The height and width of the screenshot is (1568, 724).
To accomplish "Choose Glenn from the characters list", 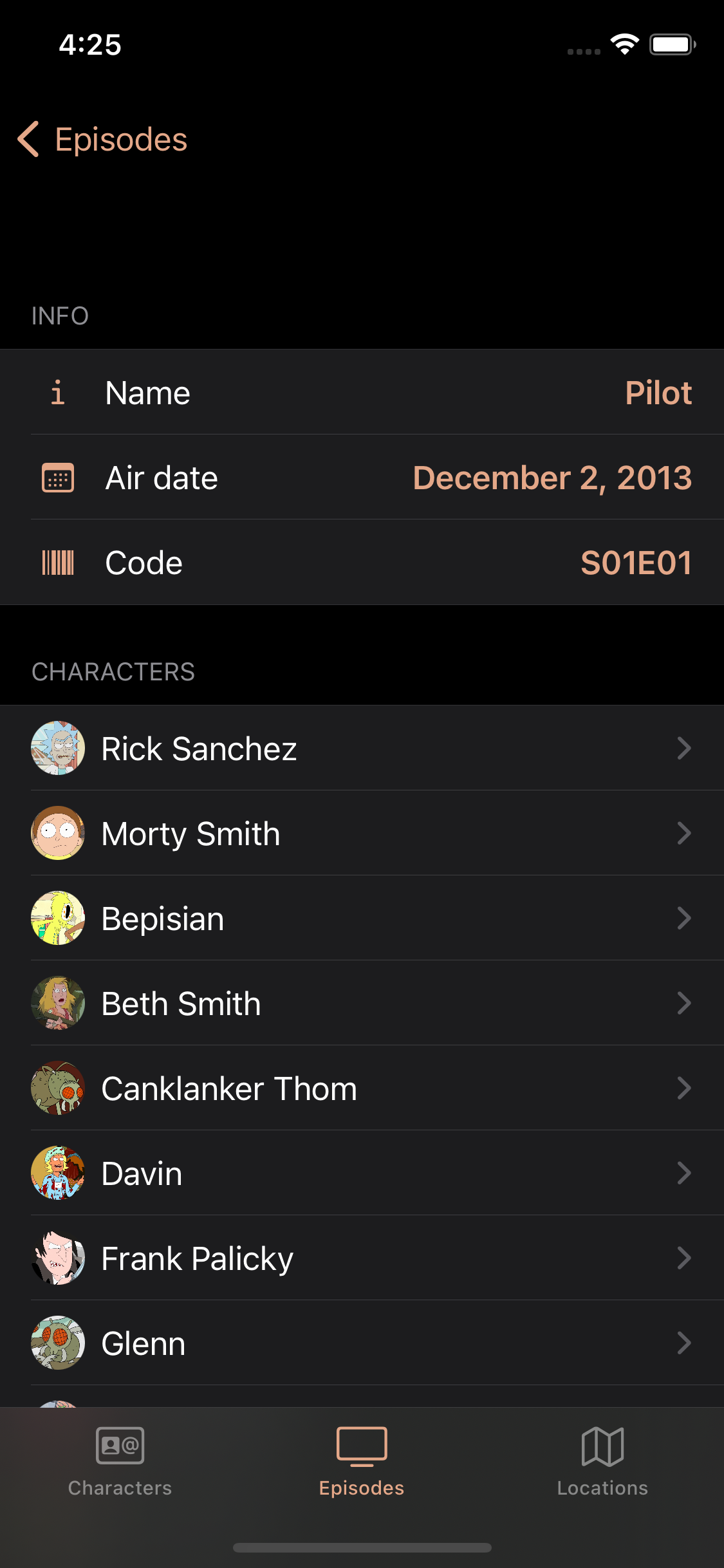I will click(x=360, y=1343).
